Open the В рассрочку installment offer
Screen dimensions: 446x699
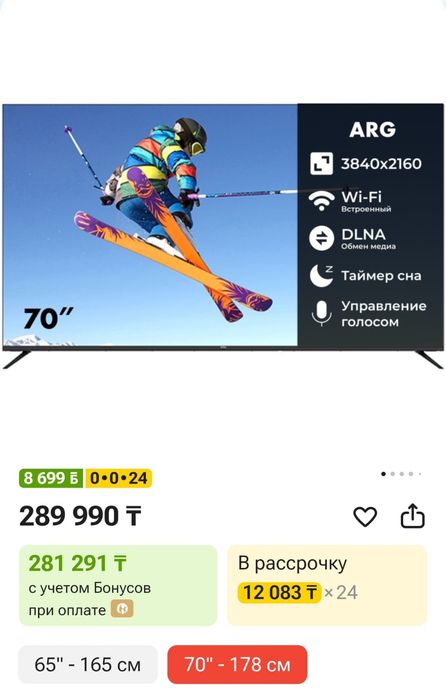tap(327, 585)
